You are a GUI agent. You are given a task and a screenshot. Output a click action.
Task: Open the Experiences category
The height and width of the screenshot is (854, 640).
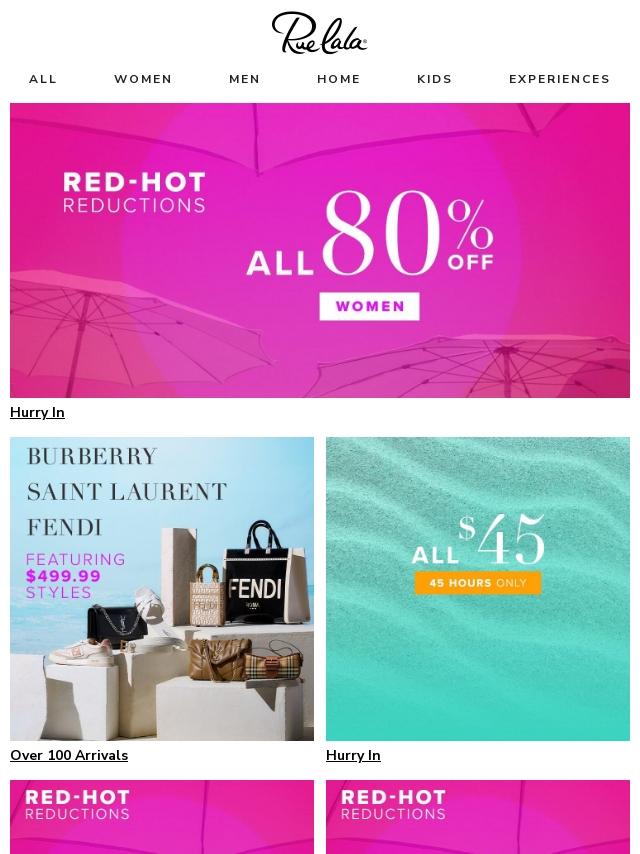click(559, 79)
